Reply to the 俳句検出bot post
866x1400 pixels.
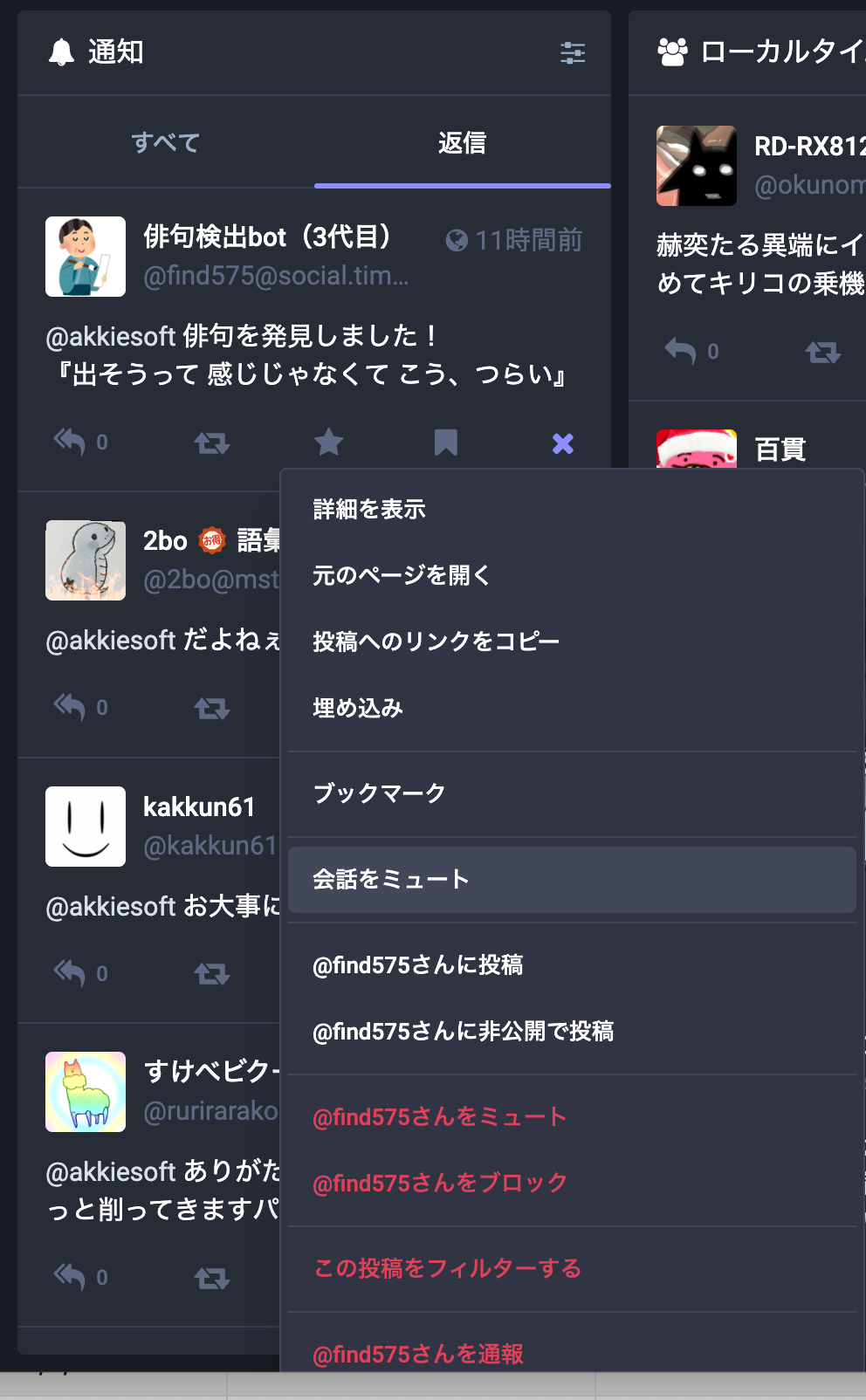[70, 443]
